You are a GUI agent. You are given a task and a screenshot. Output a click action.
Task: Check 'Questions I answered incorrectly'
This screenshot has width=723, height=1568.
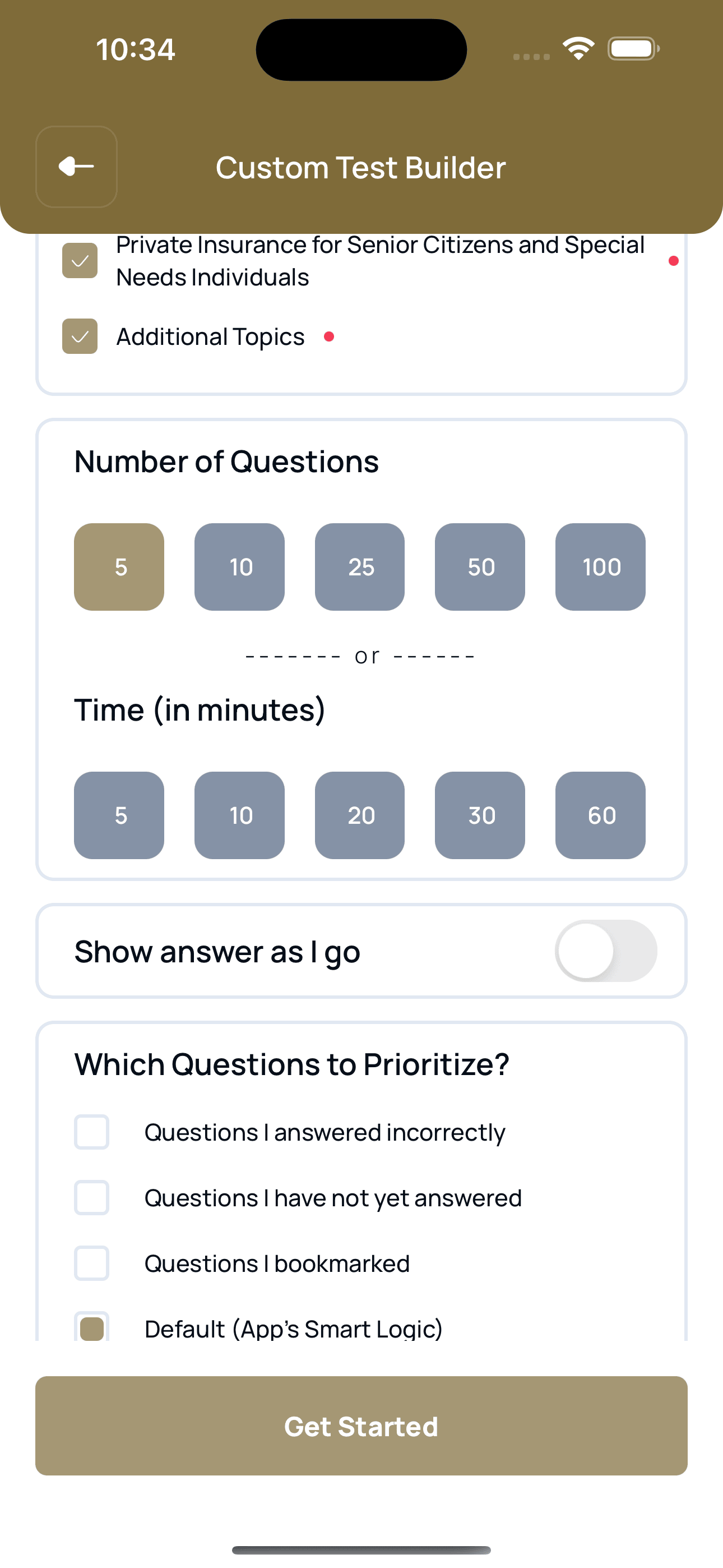[91, 1132]
